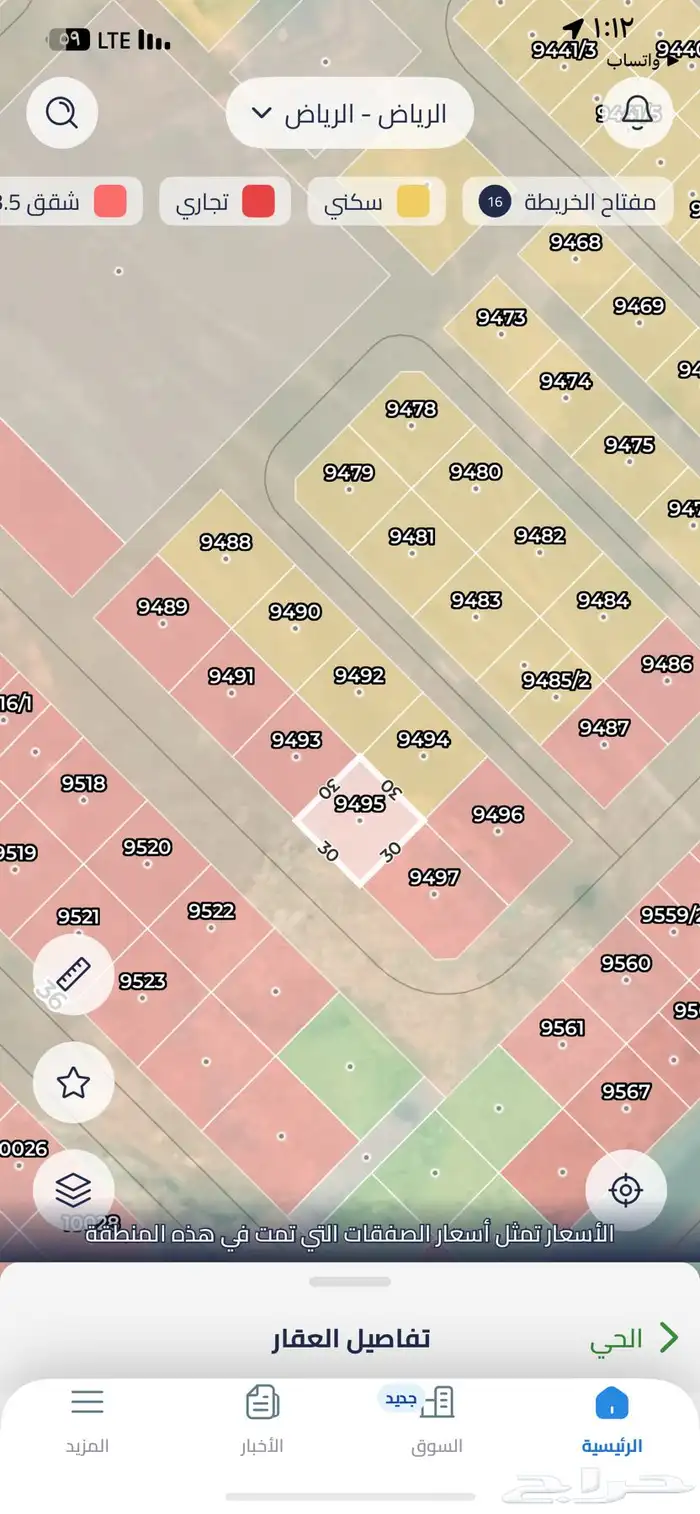Select the تجاري commercial filter chip
Viewport: 700px width, 1514px height.
(x=225, y=202)
